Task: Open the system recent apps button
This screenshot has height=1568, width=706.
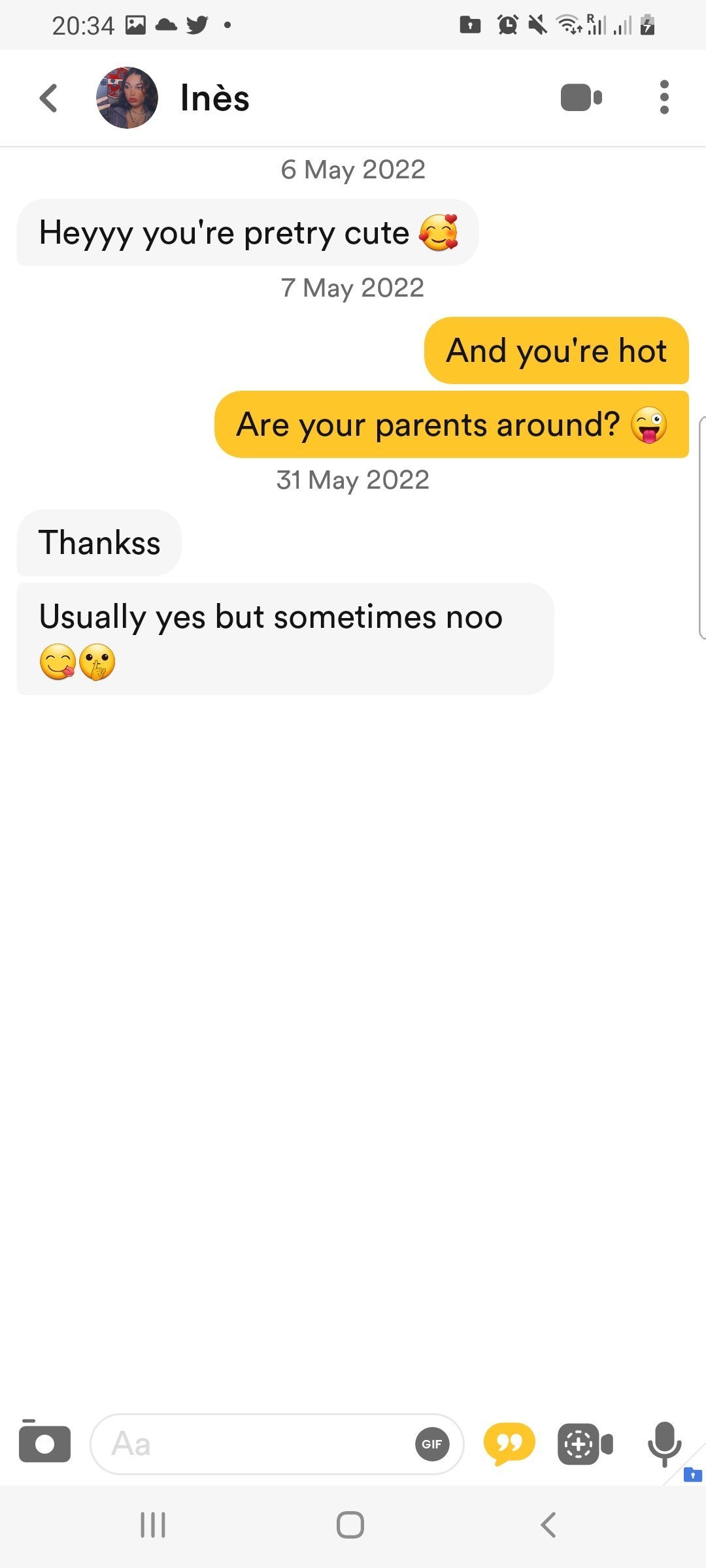Action: tap(153, 1525)
